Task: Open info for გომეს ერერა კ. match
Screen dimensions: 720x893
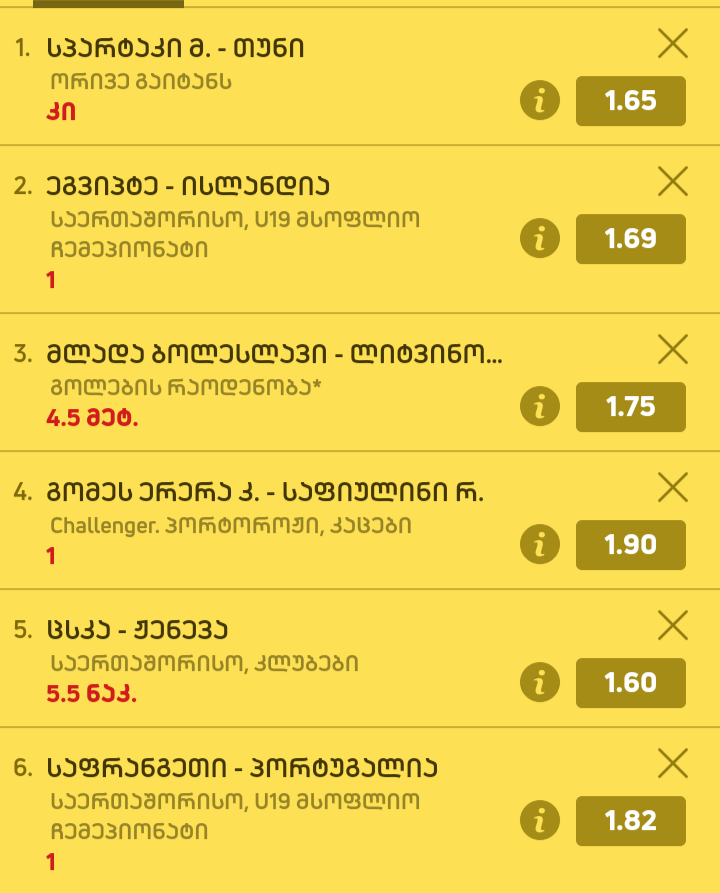Action: pos(539,545)
